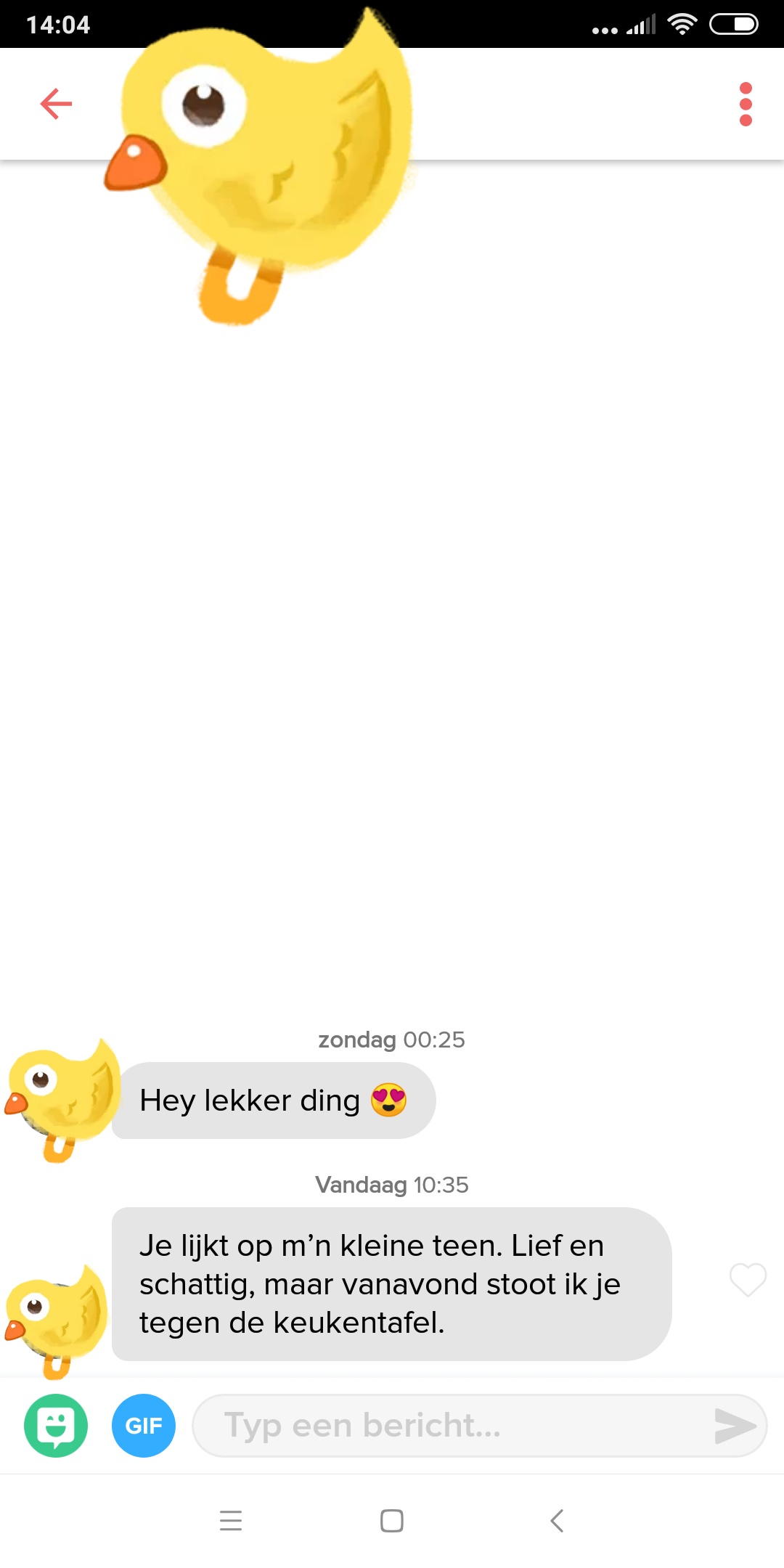Go back using the red arrow
This screenshot has width=784, height=1568.
56,104
